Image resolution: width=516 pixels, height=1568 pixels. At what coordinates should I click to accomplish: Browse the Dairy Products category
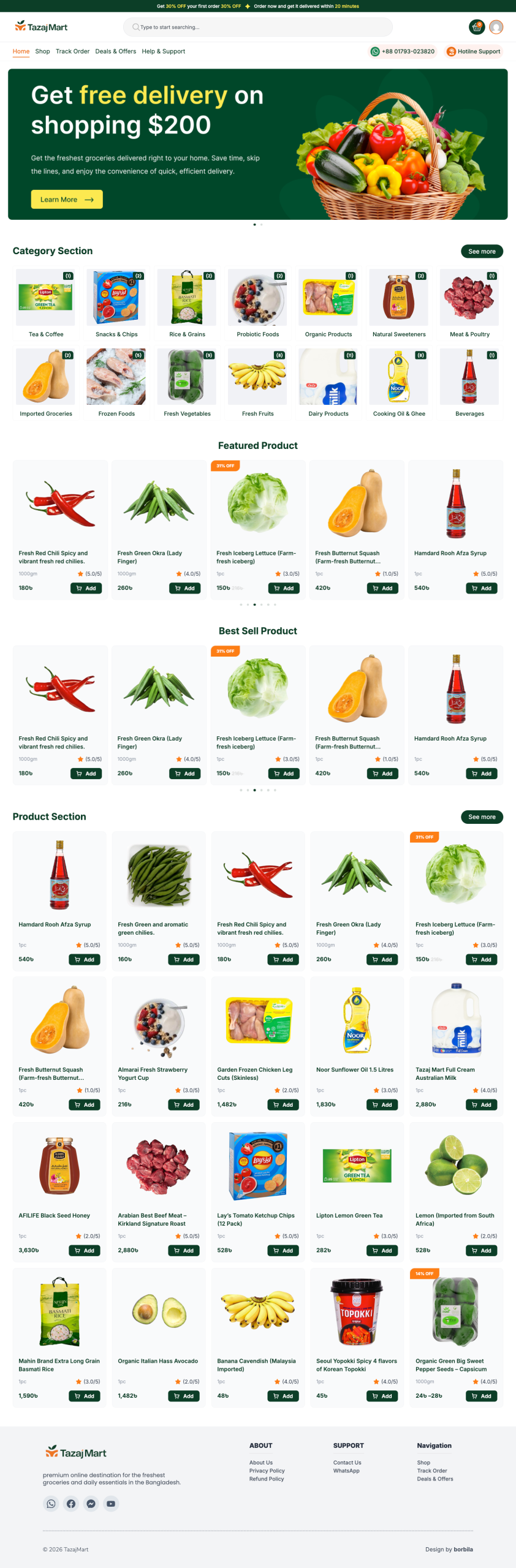click(x=328, y=383)
